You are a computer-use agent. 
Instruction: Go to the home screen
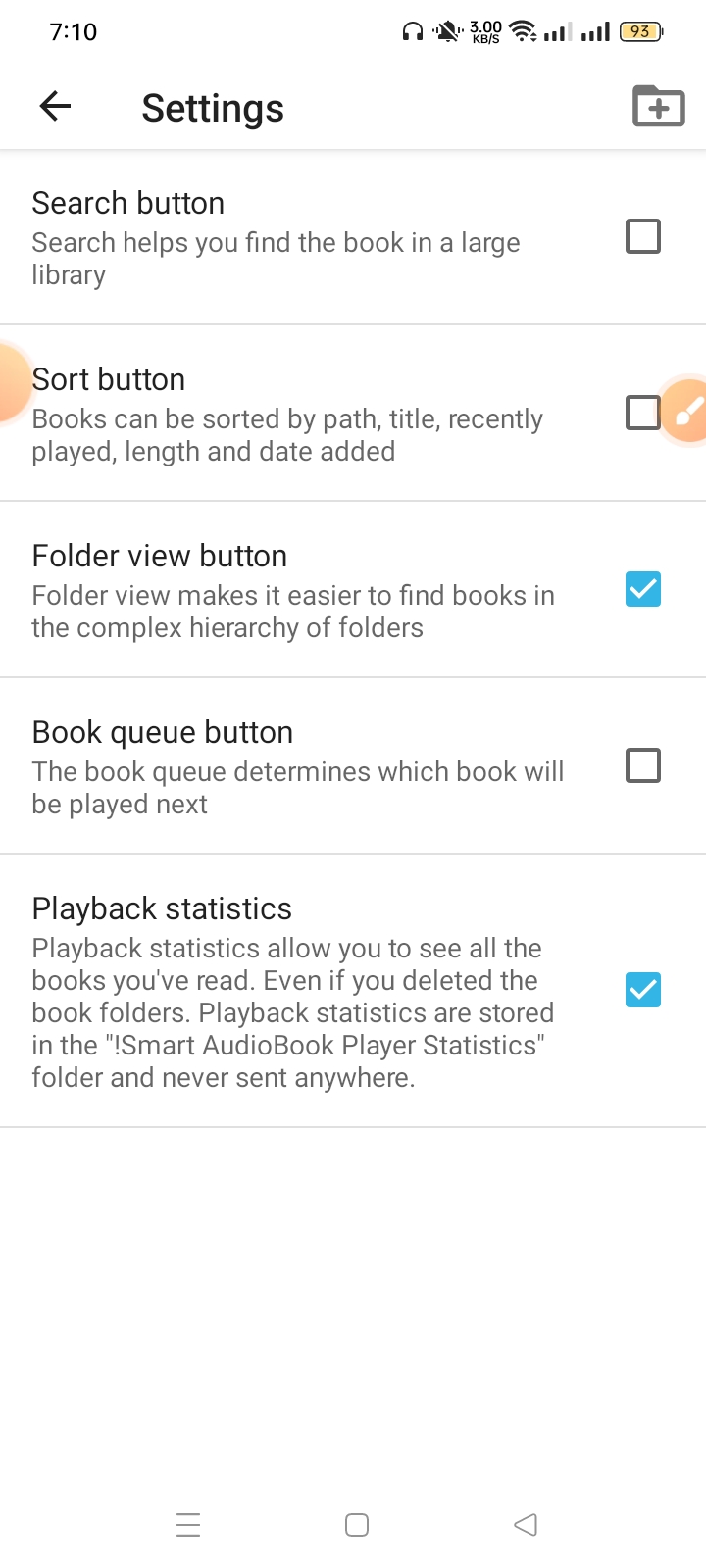point(357,1525)
